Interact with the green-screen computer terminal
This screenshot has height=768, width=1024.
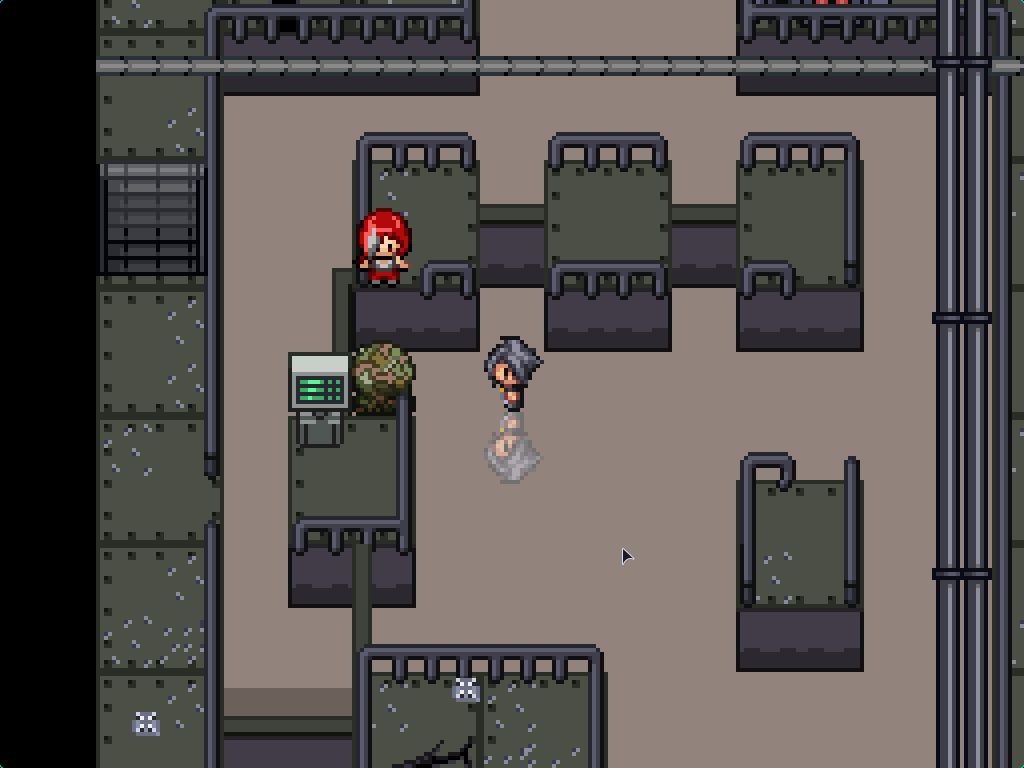(319, 385)
